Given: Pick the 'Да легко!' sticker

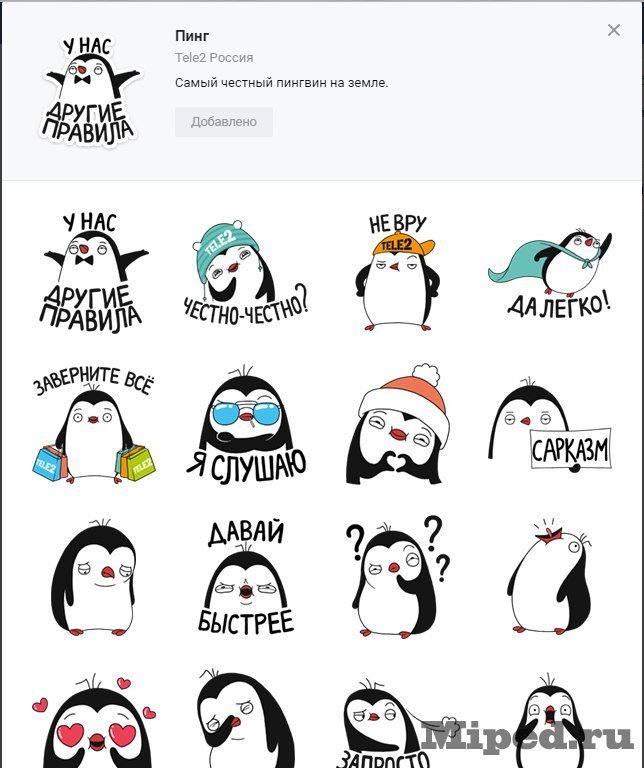Looking at the screenshot, I should [552, 270].
